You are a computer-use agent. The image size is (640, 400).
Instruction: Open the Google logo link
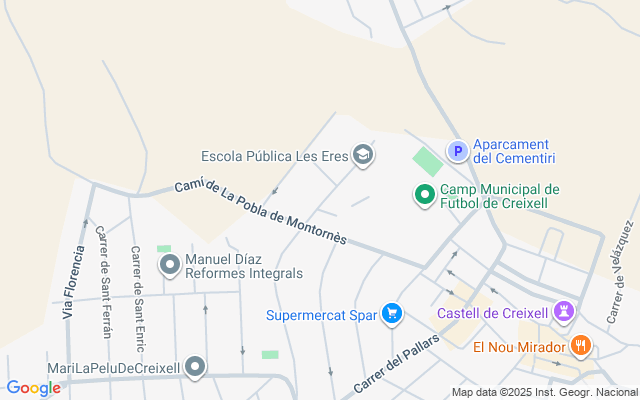tap(33, 388)
